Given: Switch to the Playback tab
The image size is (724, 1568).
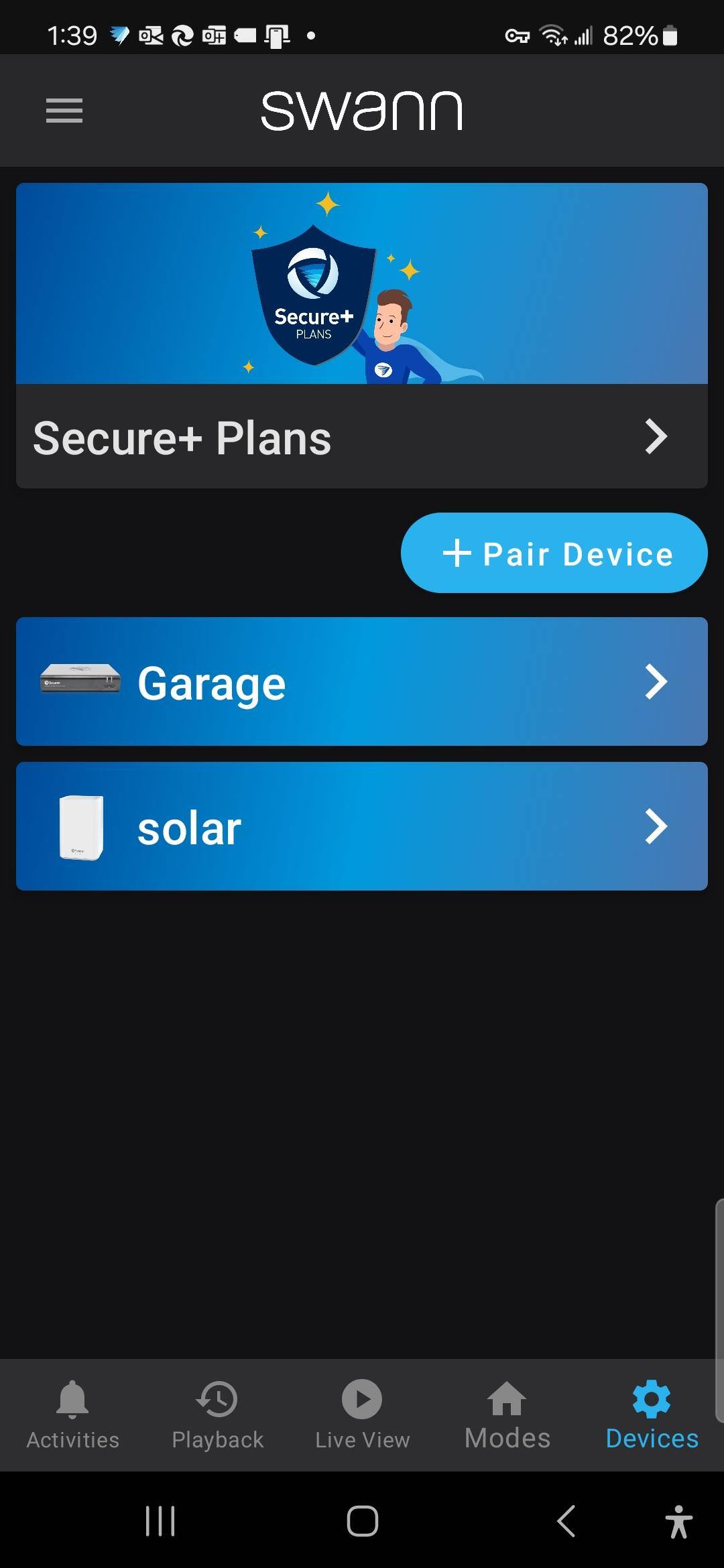Looking at the screenshot, I should pos(217,1415).
